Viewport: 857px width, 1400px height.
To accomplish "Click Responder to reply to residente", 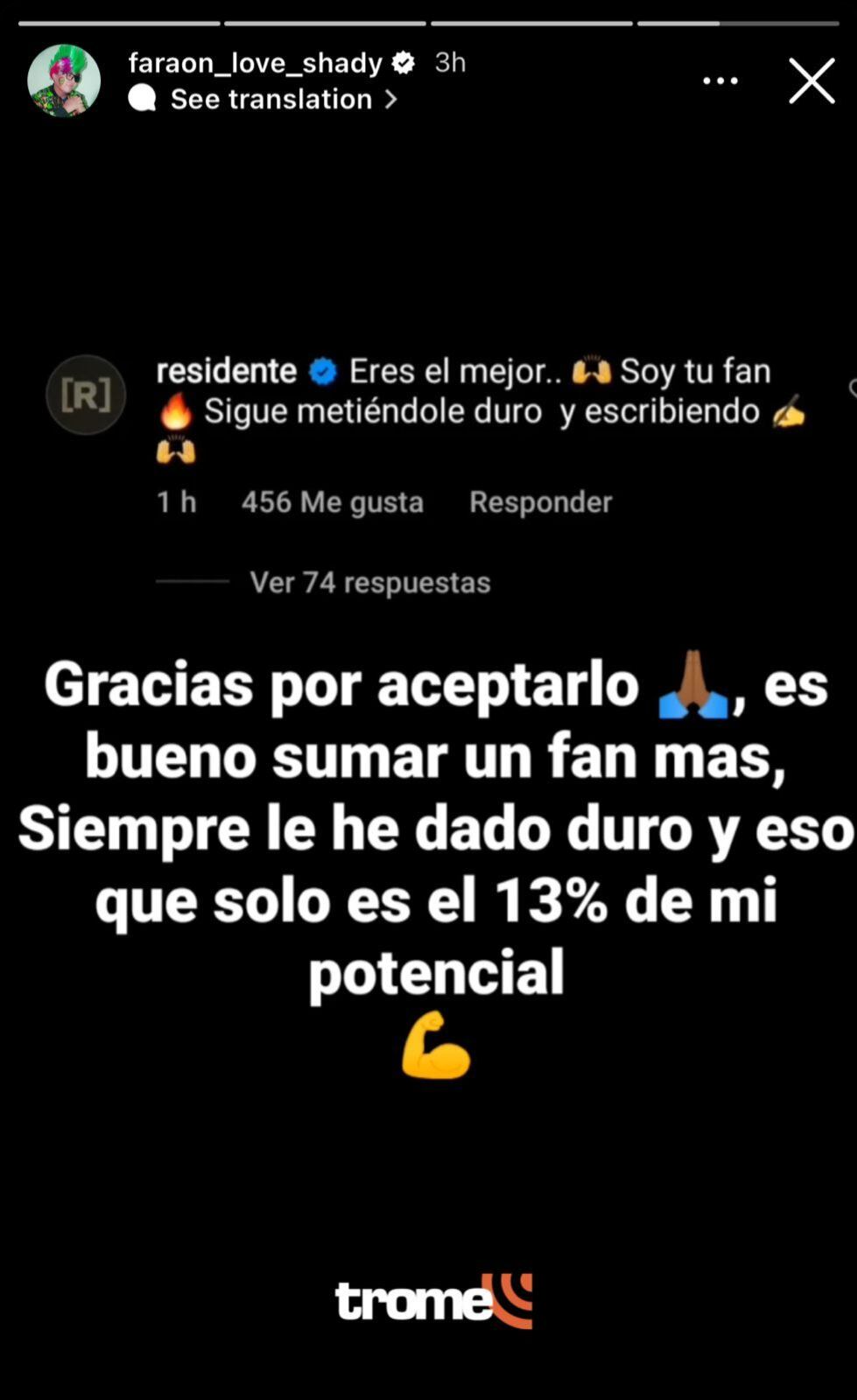I will (x=540, y=501).
